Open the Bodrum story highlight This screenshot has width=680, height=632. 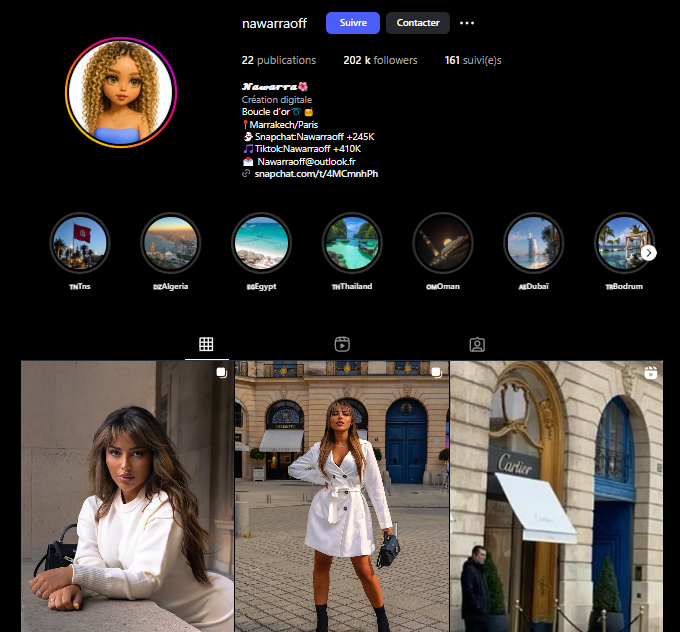click(622, 243)
